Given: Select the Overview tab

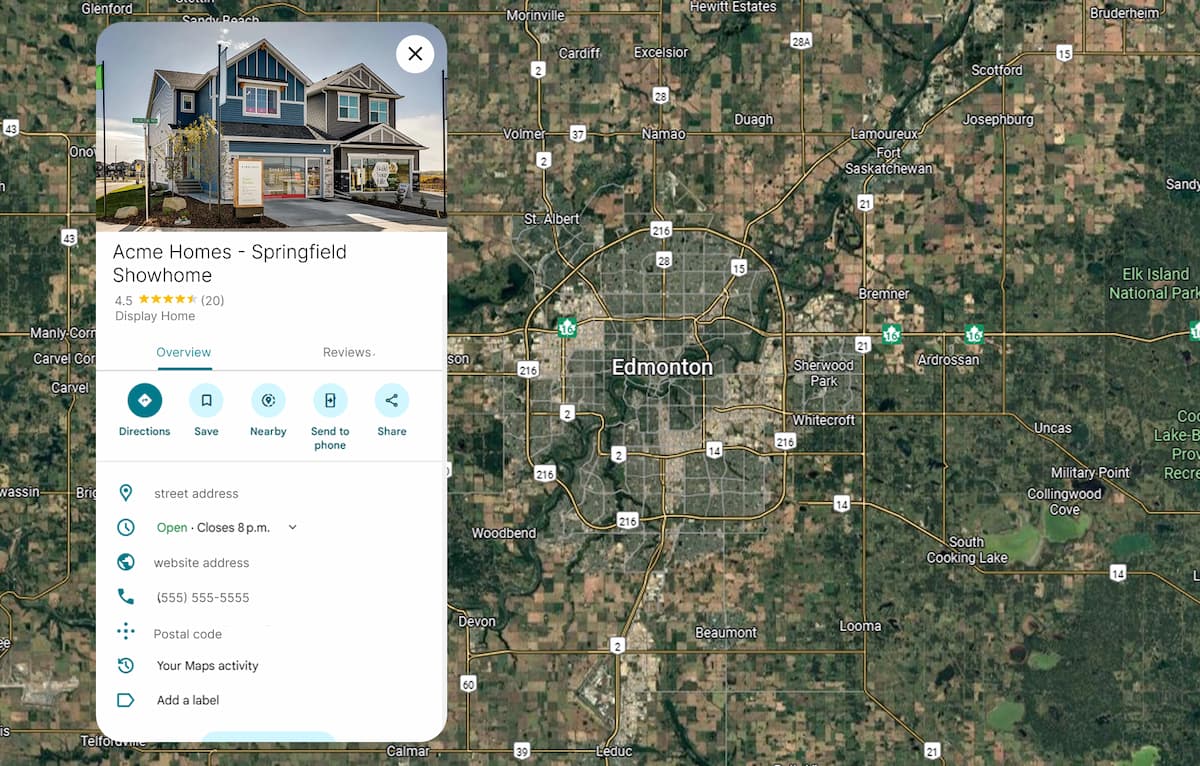Looking at the screenshot, I should pos(184,352).
